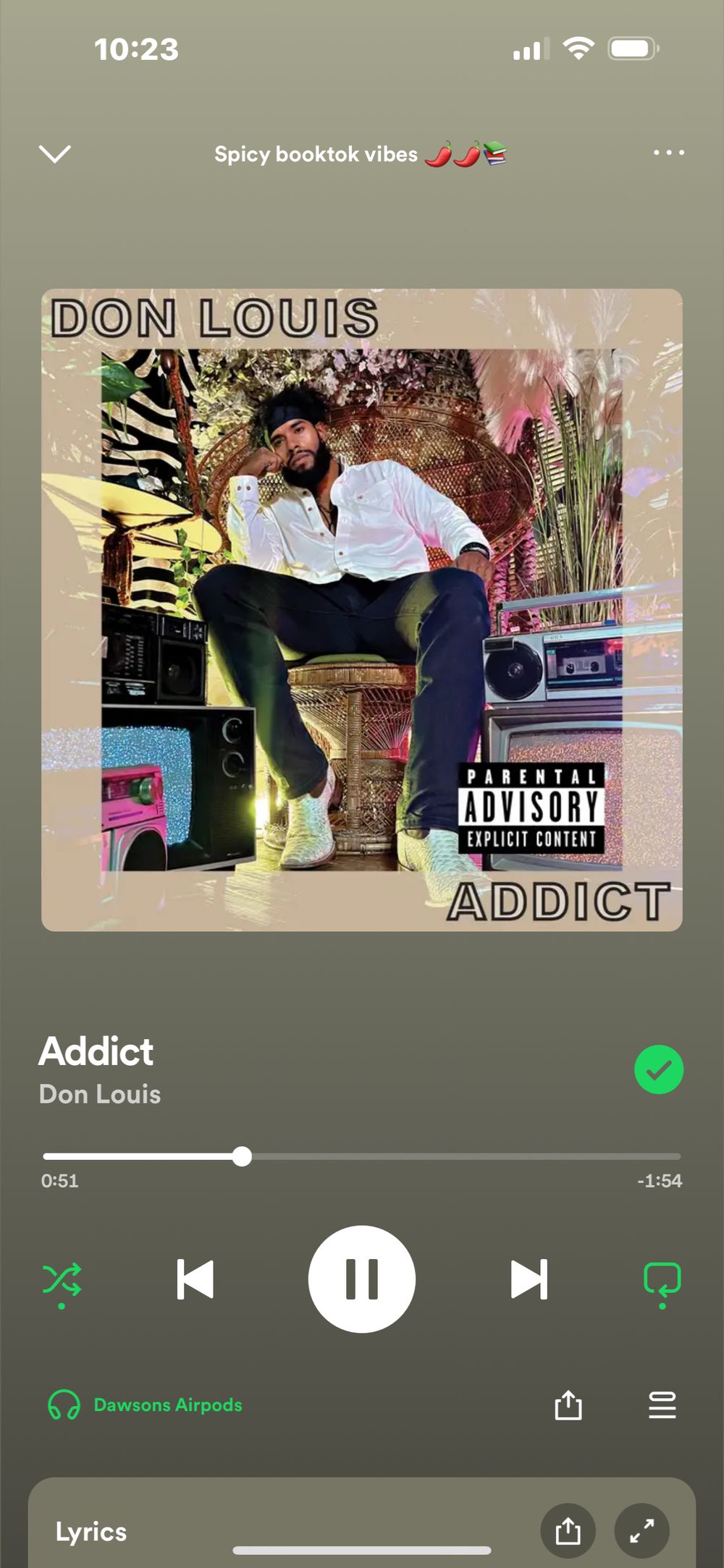Skip to the next track

(529, 1279)
